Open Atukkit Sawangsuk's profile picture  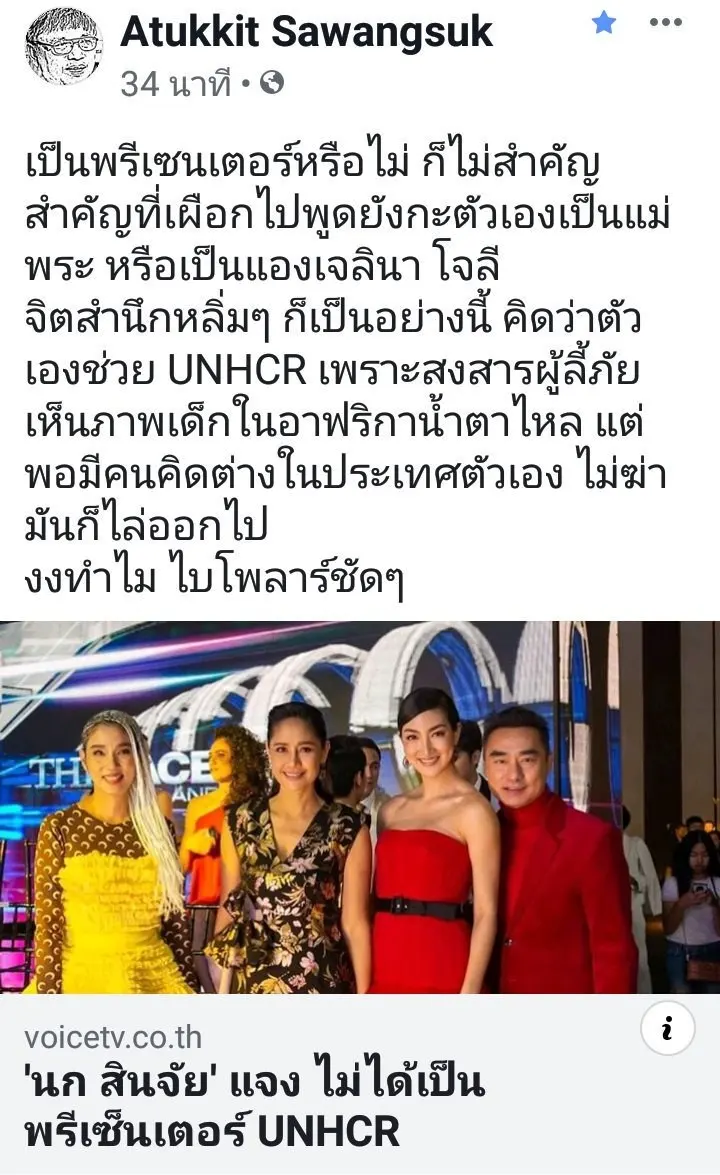[x=63, y=47]
